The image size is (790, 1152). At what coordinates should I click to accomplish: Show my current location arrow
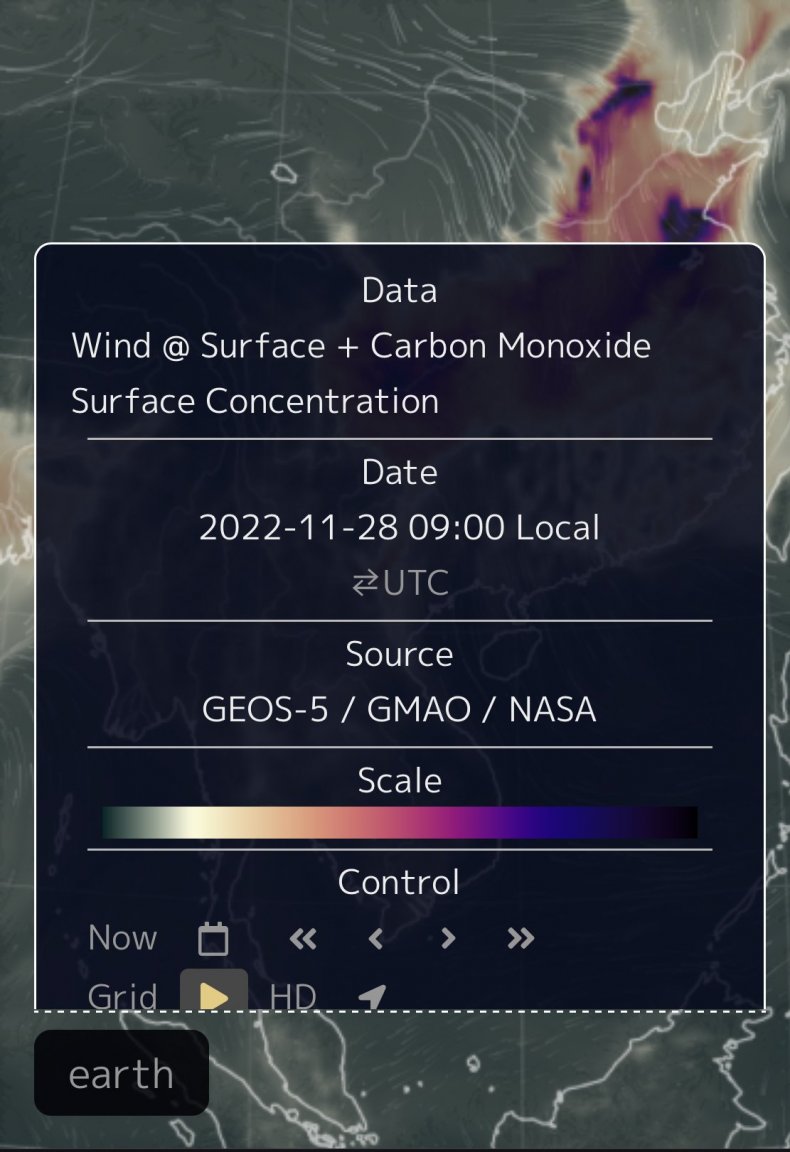coord(372,996)
